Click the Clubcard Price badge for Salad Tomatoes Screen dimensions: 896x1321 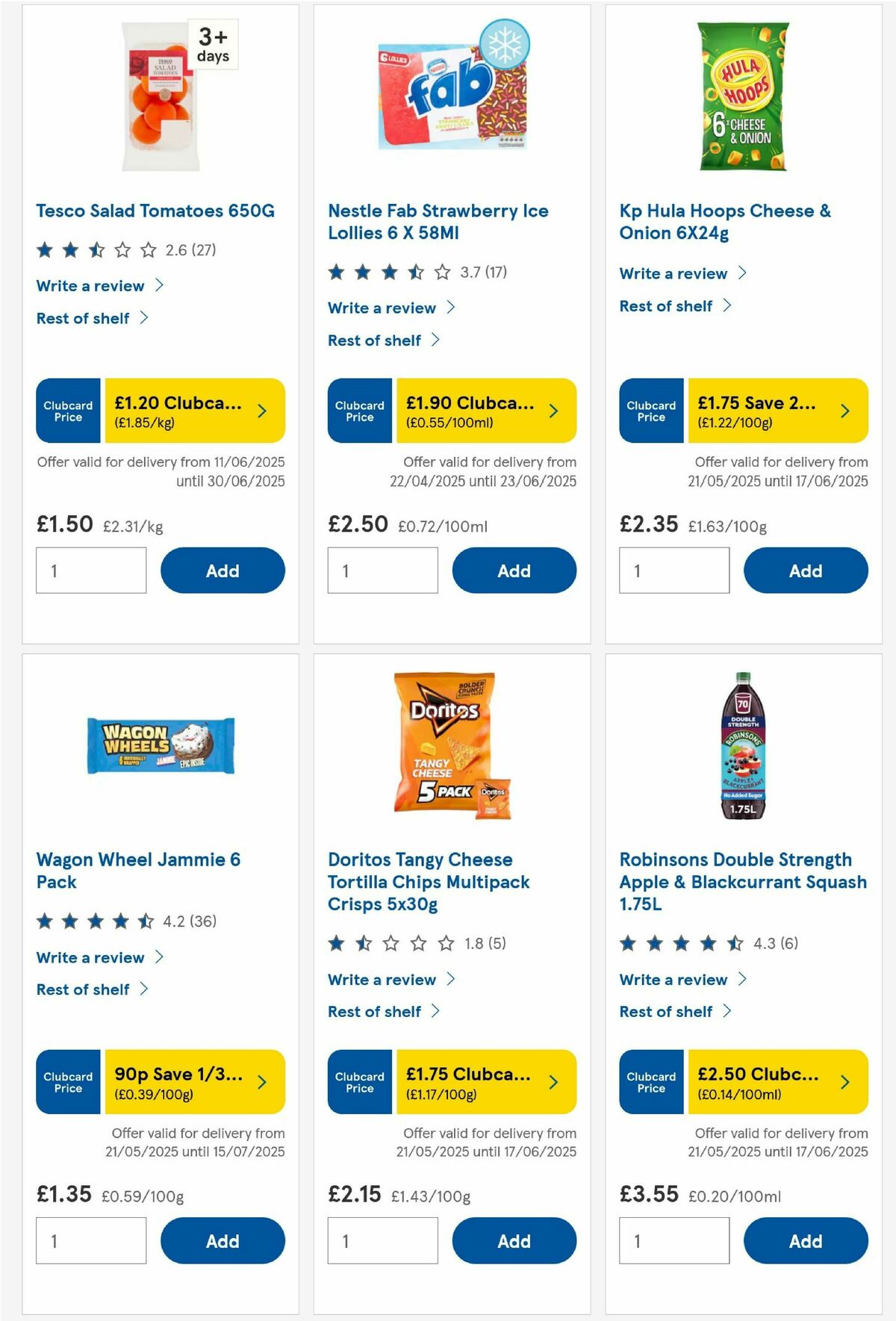tap(67, 410)
